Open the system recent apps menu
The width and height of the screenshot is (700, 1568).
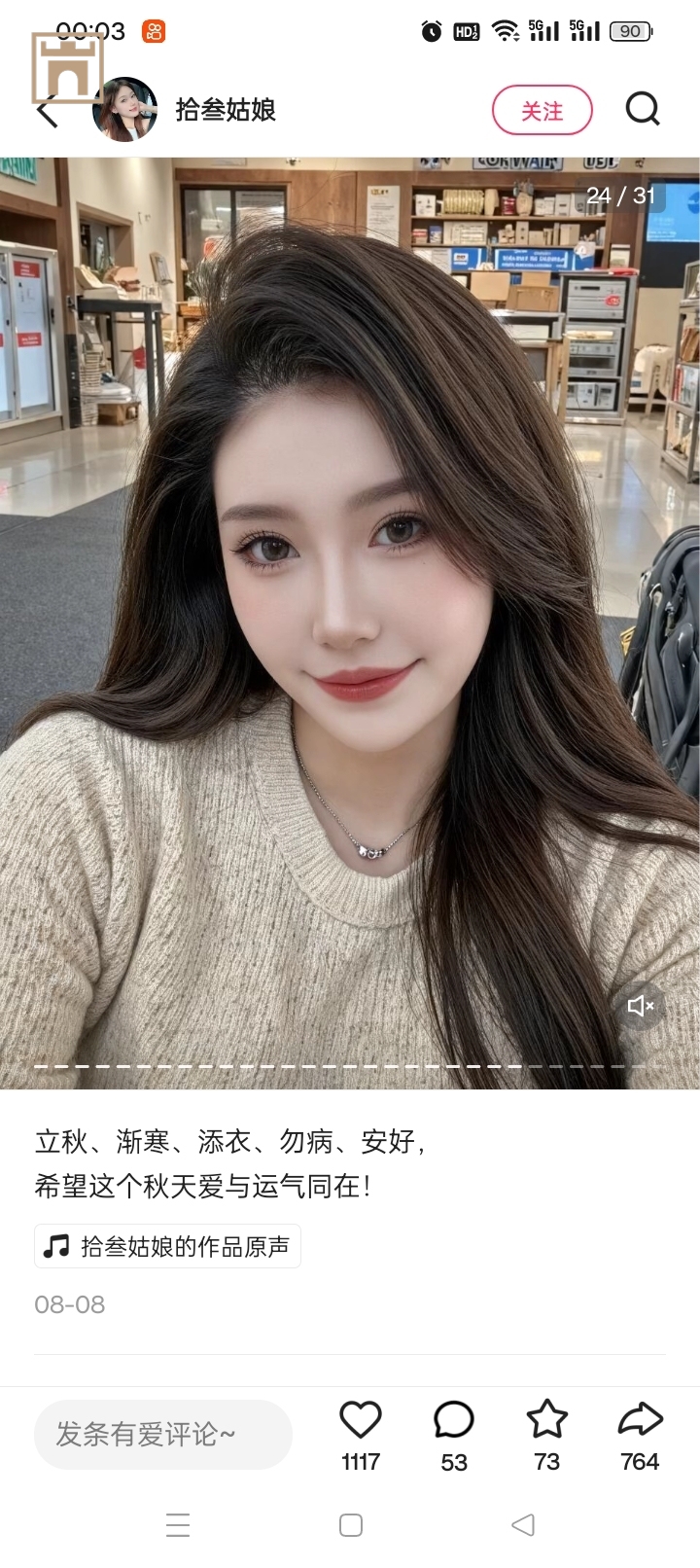tap(178, 1525)
